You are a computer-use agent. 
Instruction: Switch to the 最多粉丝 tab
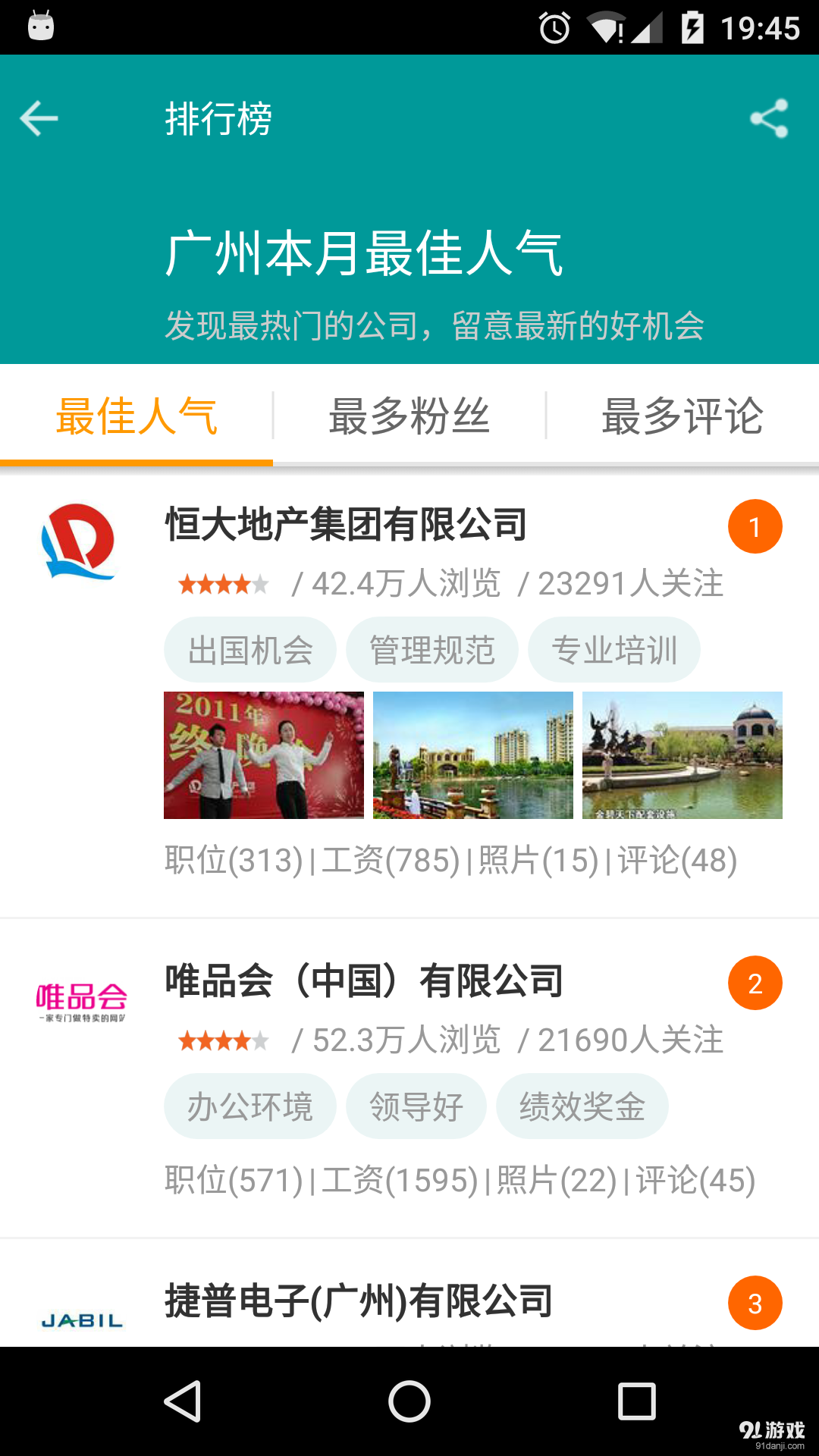[409, 416]
